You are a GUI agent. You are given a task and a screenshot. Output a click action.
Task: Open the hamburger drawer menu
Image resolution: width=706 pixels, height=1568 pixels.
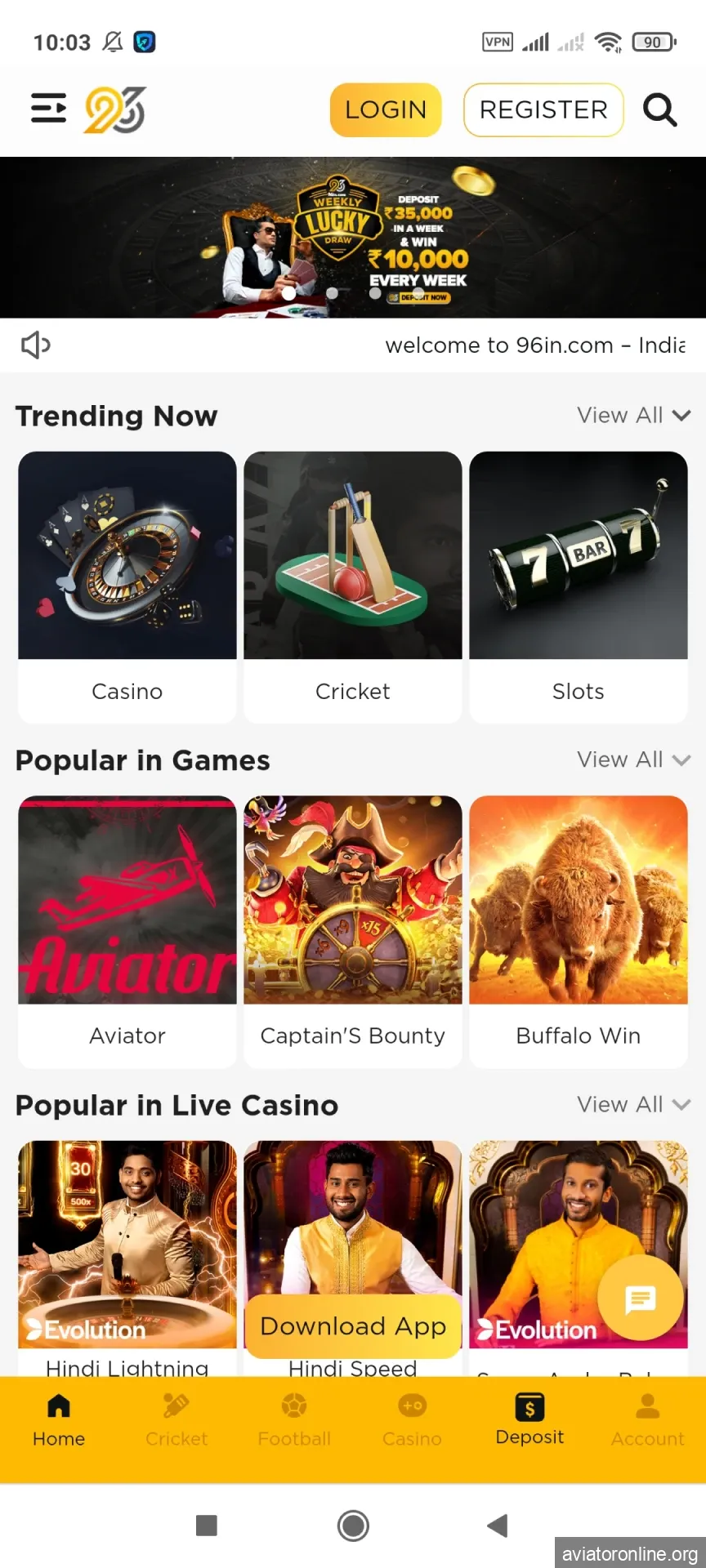point(48,109)
